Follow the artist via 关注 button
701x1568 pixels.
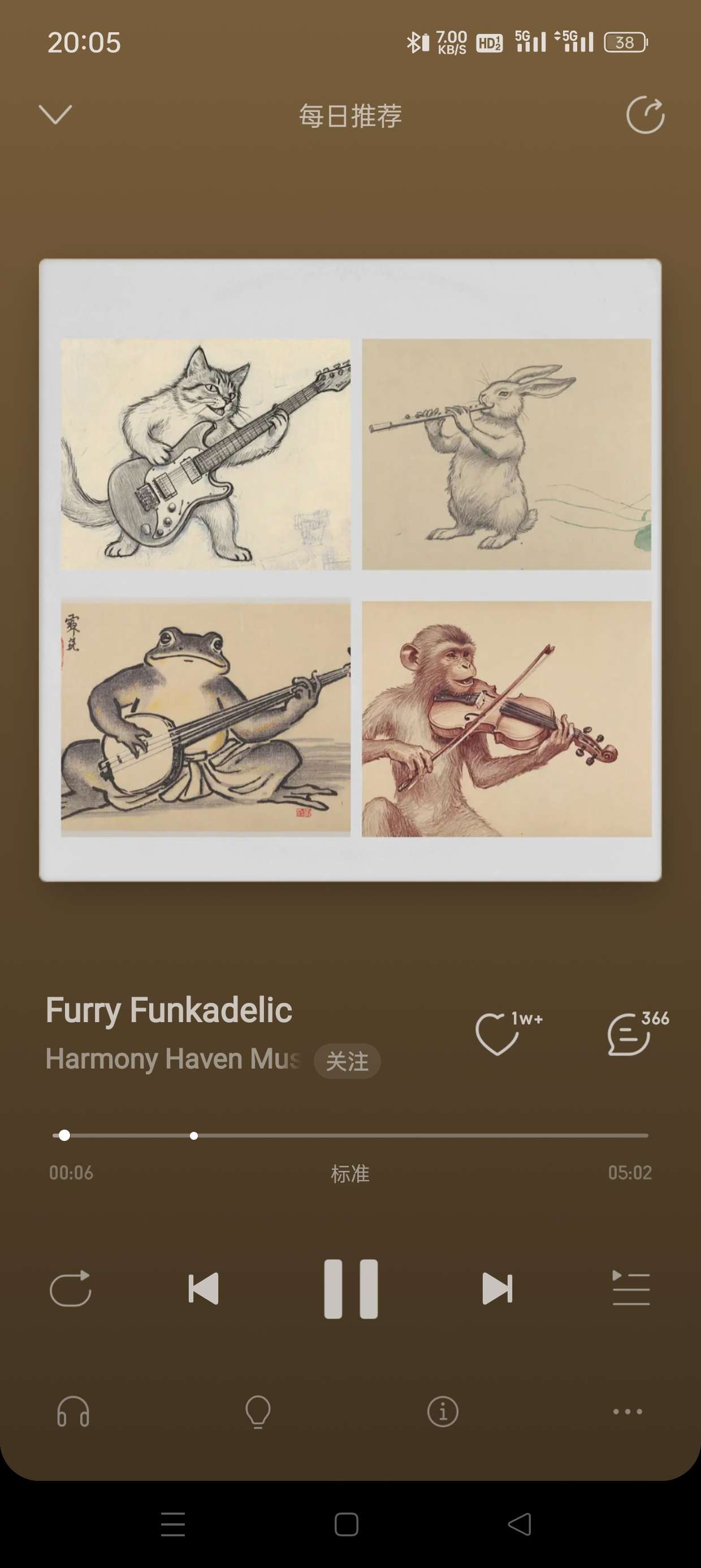coord(347,1061)
